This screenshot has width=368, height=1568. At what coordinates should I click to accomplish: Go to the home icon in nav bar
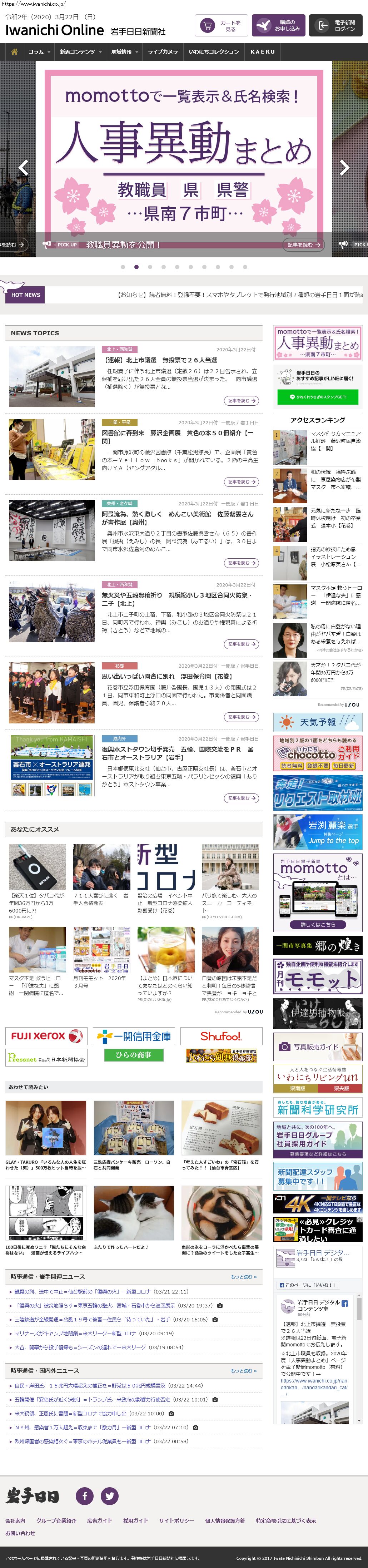coord(14,52)
